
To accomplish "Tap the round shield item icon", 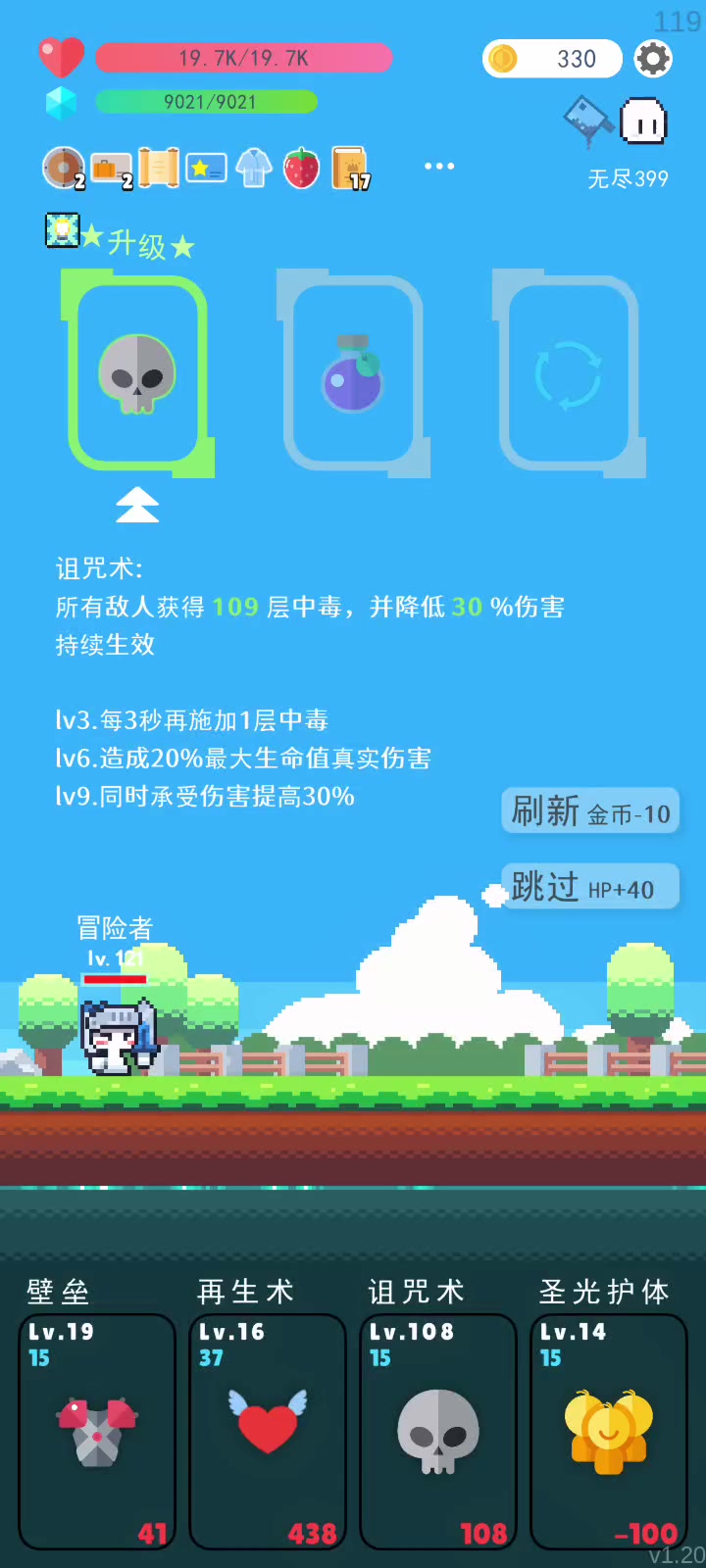I will point(63,168).
